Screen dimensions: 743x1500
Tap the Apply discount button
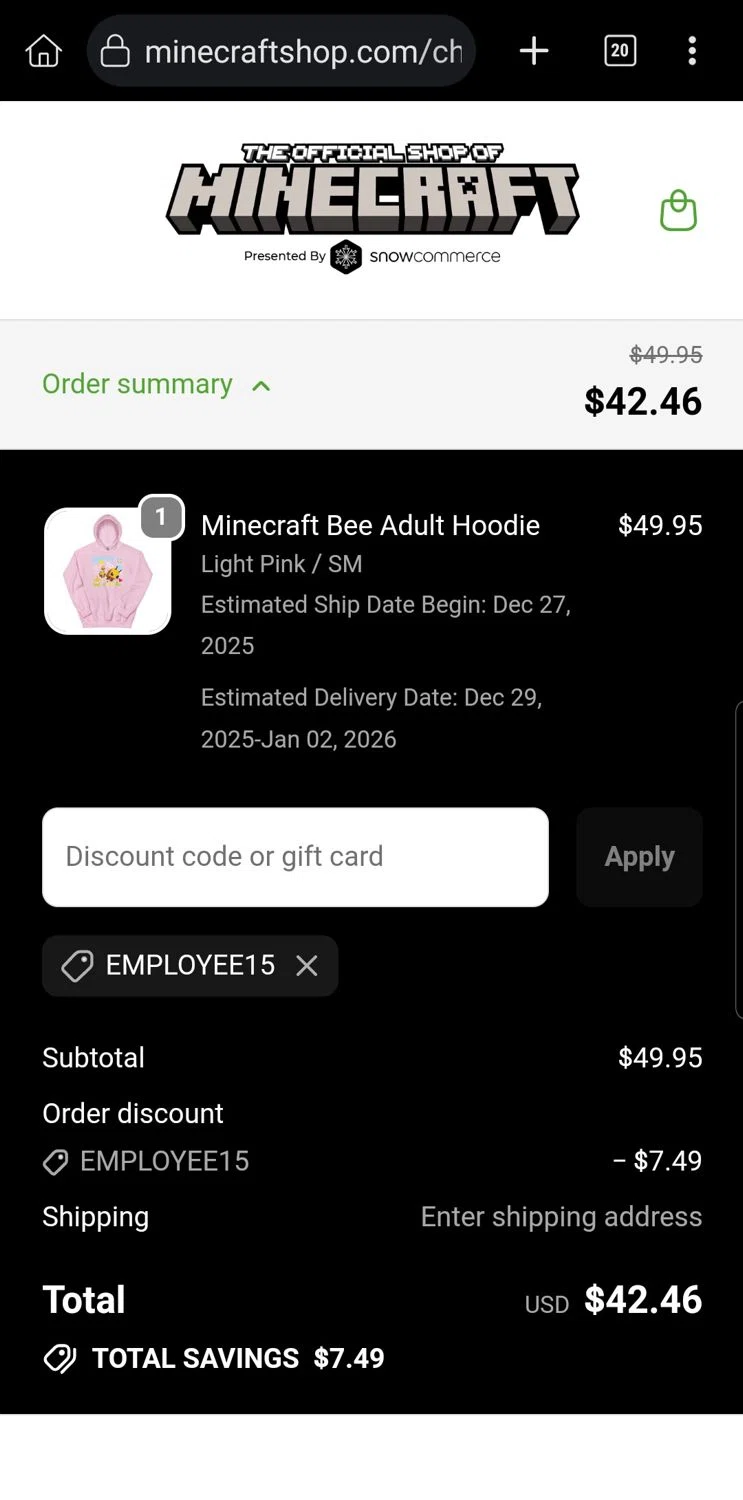639,857
